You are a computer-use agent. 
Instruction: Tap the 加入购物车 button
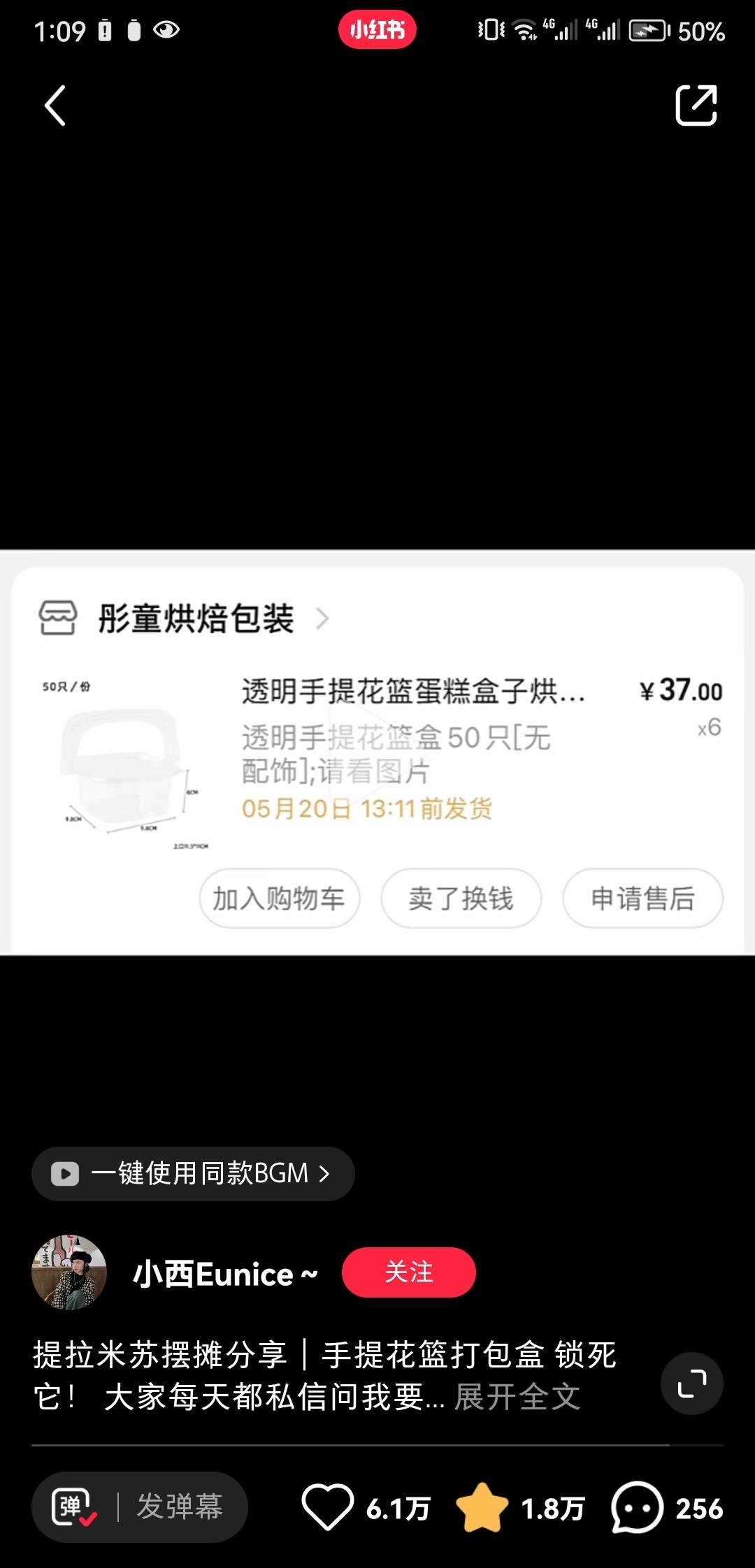[x=279, y=899]
